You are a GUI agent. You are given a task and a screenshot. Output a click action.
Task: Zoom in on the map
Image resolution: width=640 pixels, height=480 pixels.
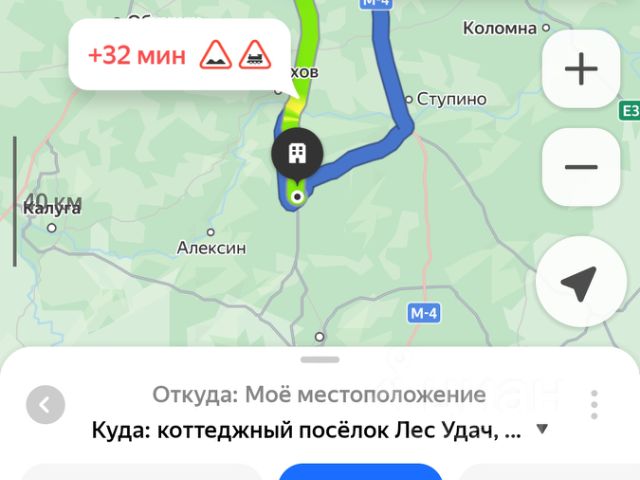click(x=581, y=69)
